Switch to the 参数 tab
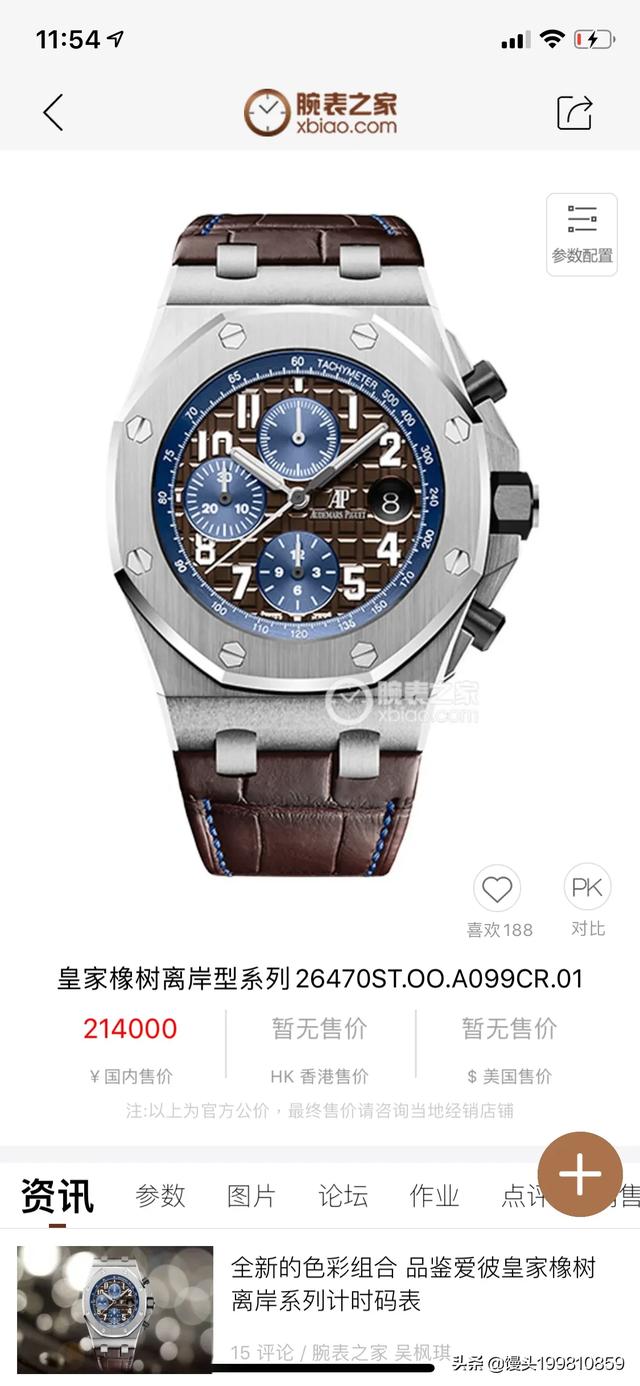 161,1195
